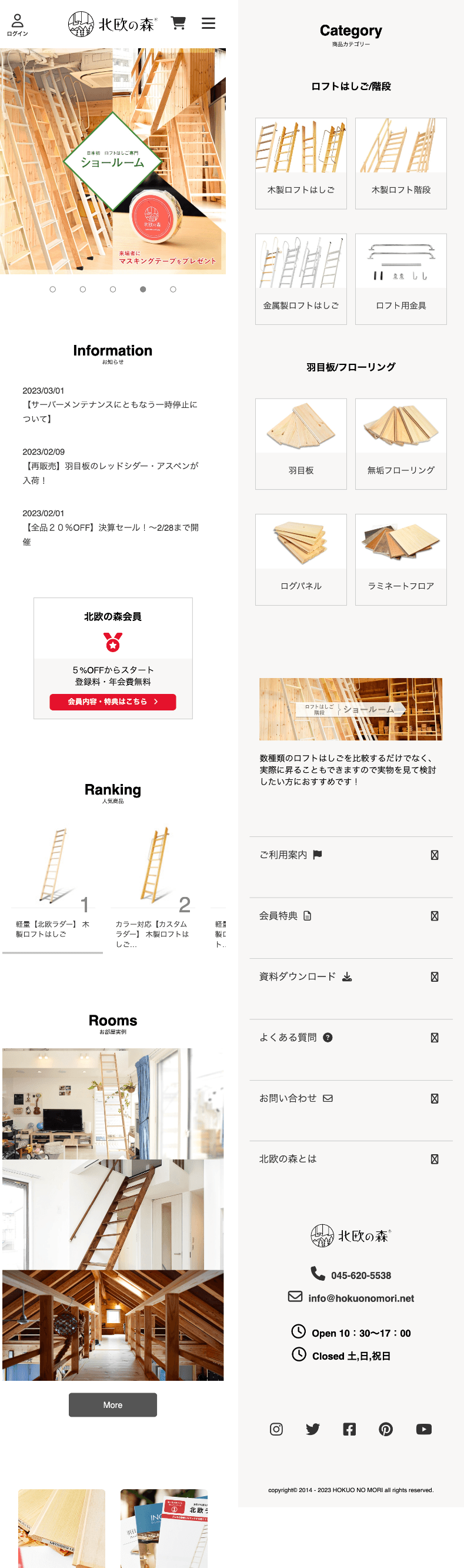This screenshot has width=464, height=1568.
Task: Tap the 会員内容・特典はこちら button
Action: [x=112, y=701]
